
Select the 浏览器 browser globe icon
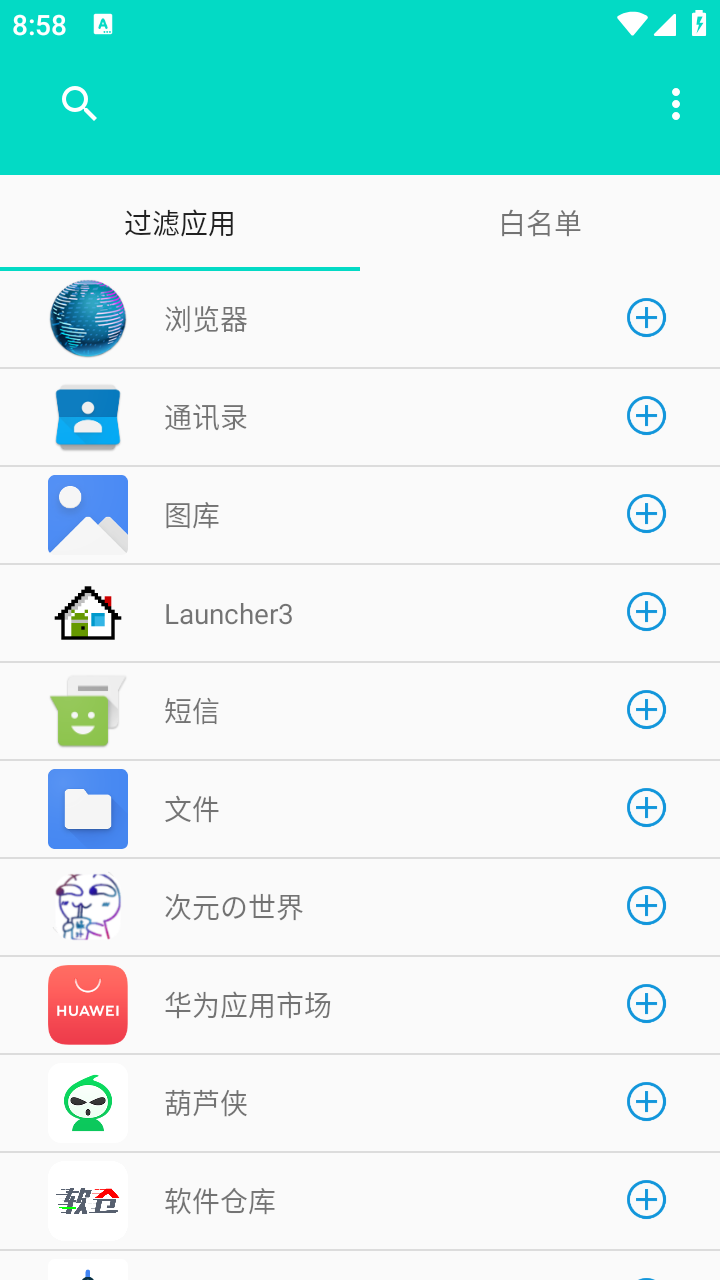click(x=87, y=318)
